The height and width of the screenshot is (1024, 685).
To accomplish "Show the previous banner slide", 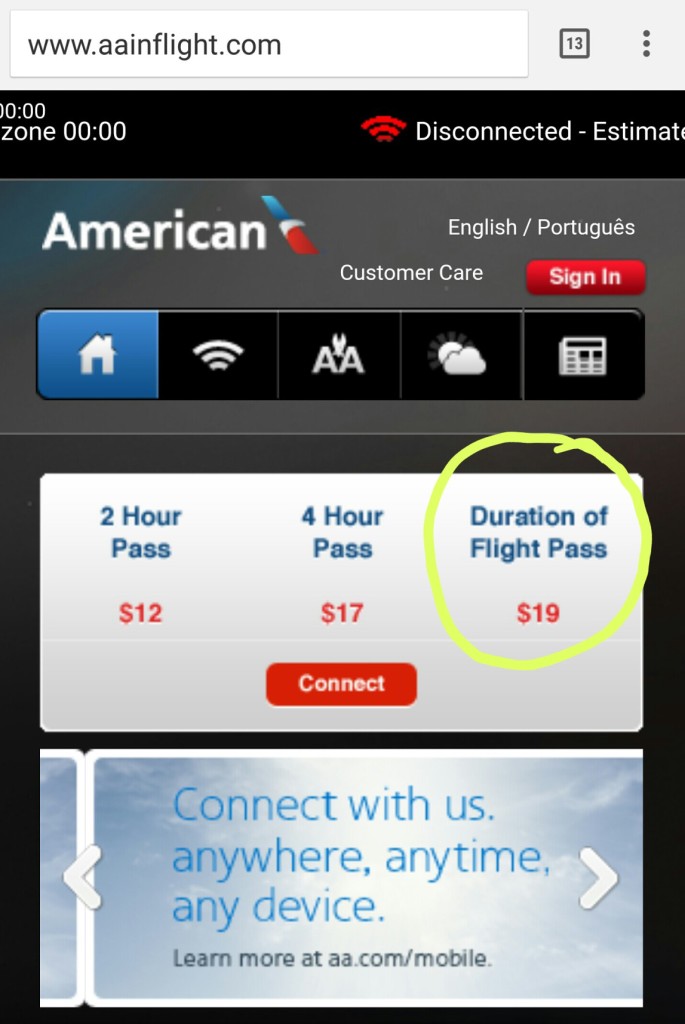I will (81, 877).
